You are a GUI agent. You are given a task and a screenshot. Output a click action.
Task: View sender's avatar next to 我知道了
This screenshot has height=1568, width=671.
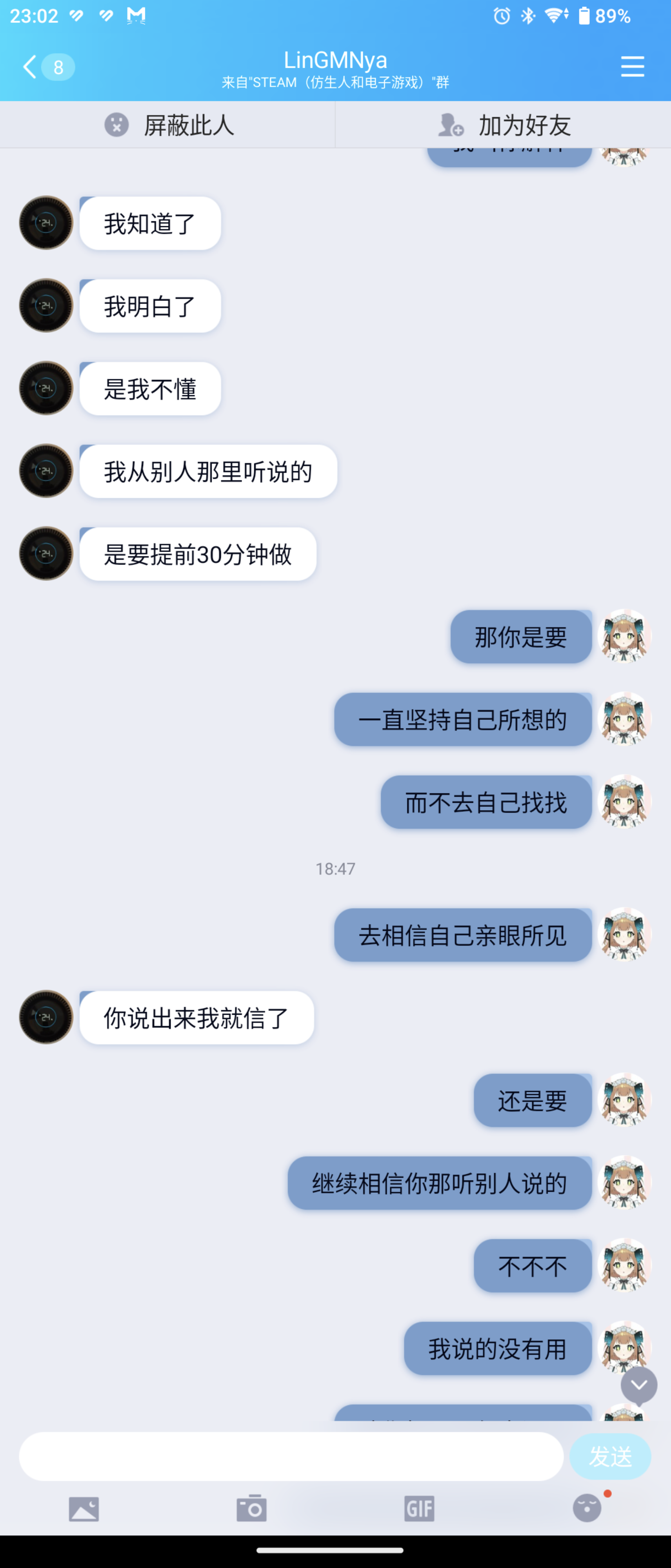pos(46,223)
